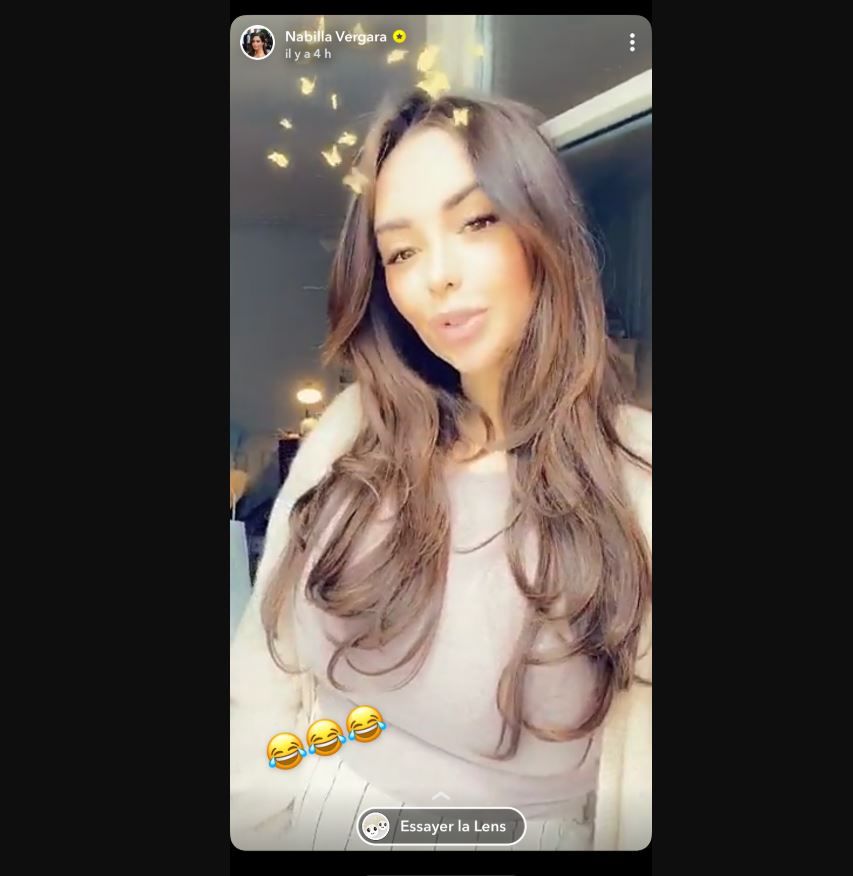
Task: Tap the Essayer la Lens button
Action: [441, 826]
